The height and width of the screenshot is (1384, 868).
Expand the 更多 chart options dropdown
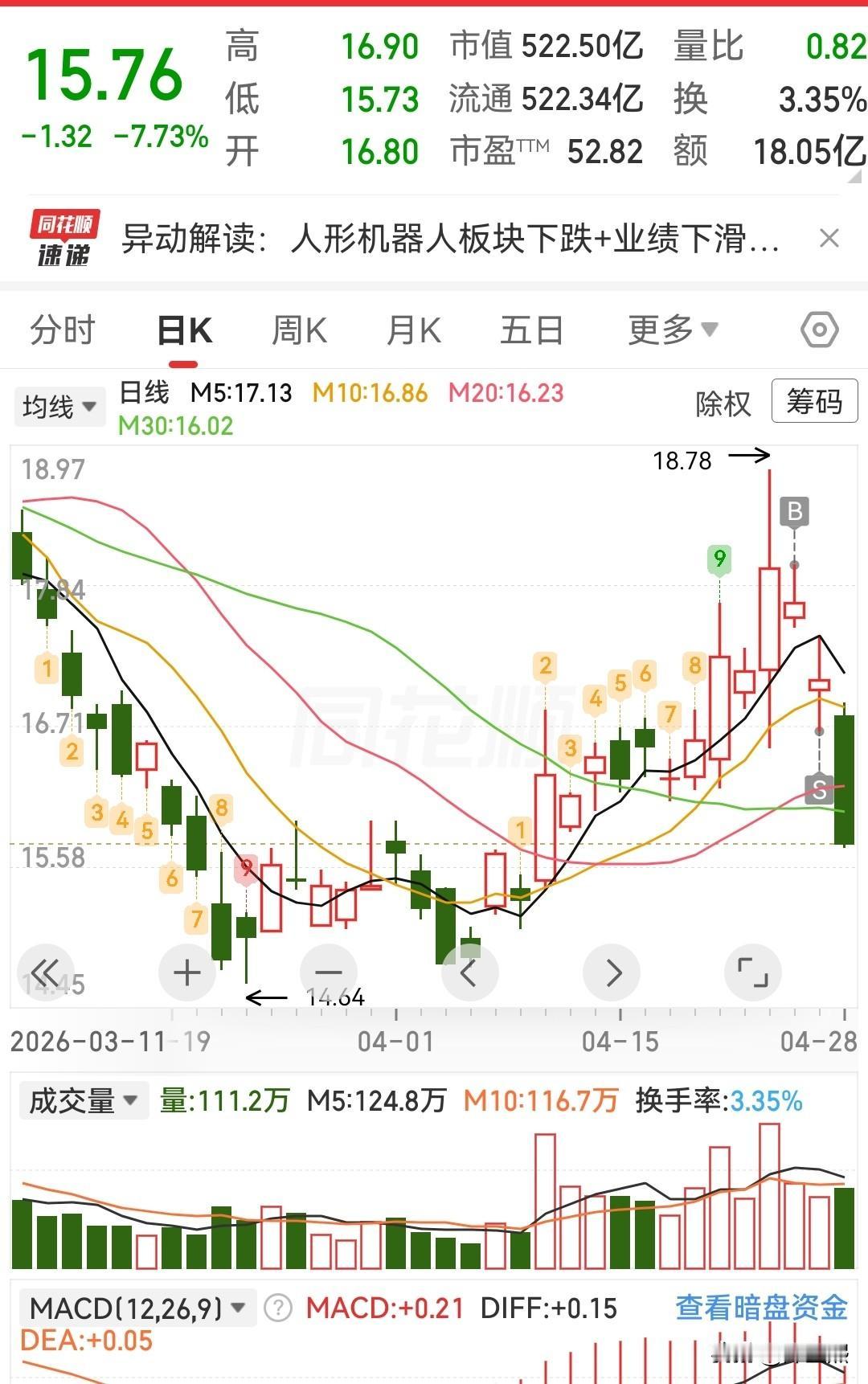[672, 330]
